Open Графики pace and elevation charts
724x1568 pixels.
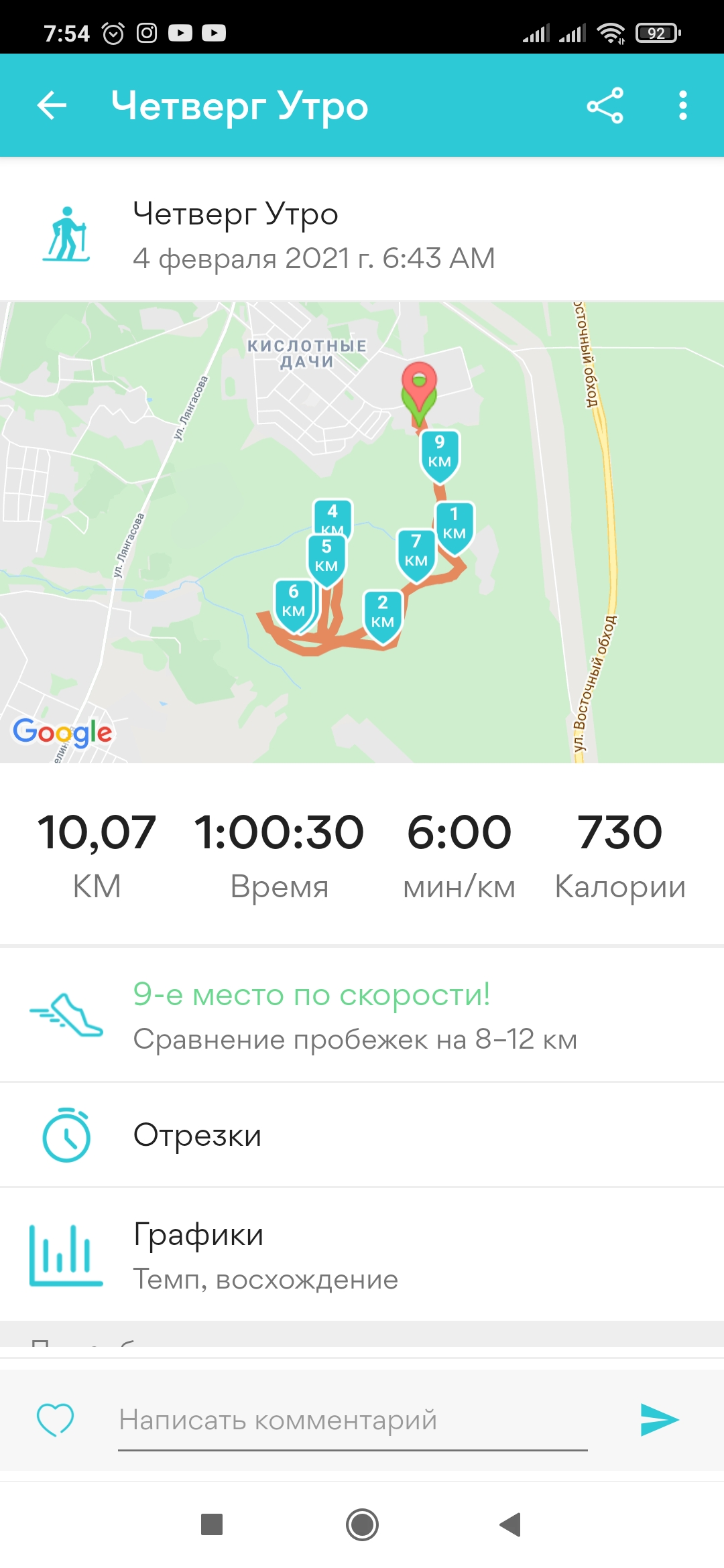coord(362,1256)
